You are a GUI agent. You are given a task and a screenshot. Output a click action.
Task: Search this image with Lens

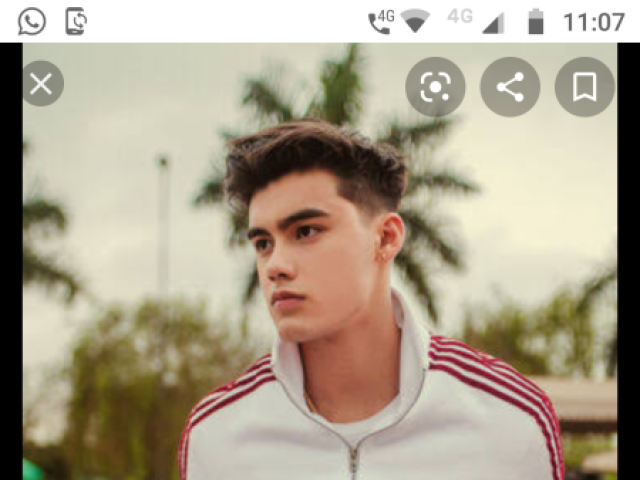coord(435,87)
